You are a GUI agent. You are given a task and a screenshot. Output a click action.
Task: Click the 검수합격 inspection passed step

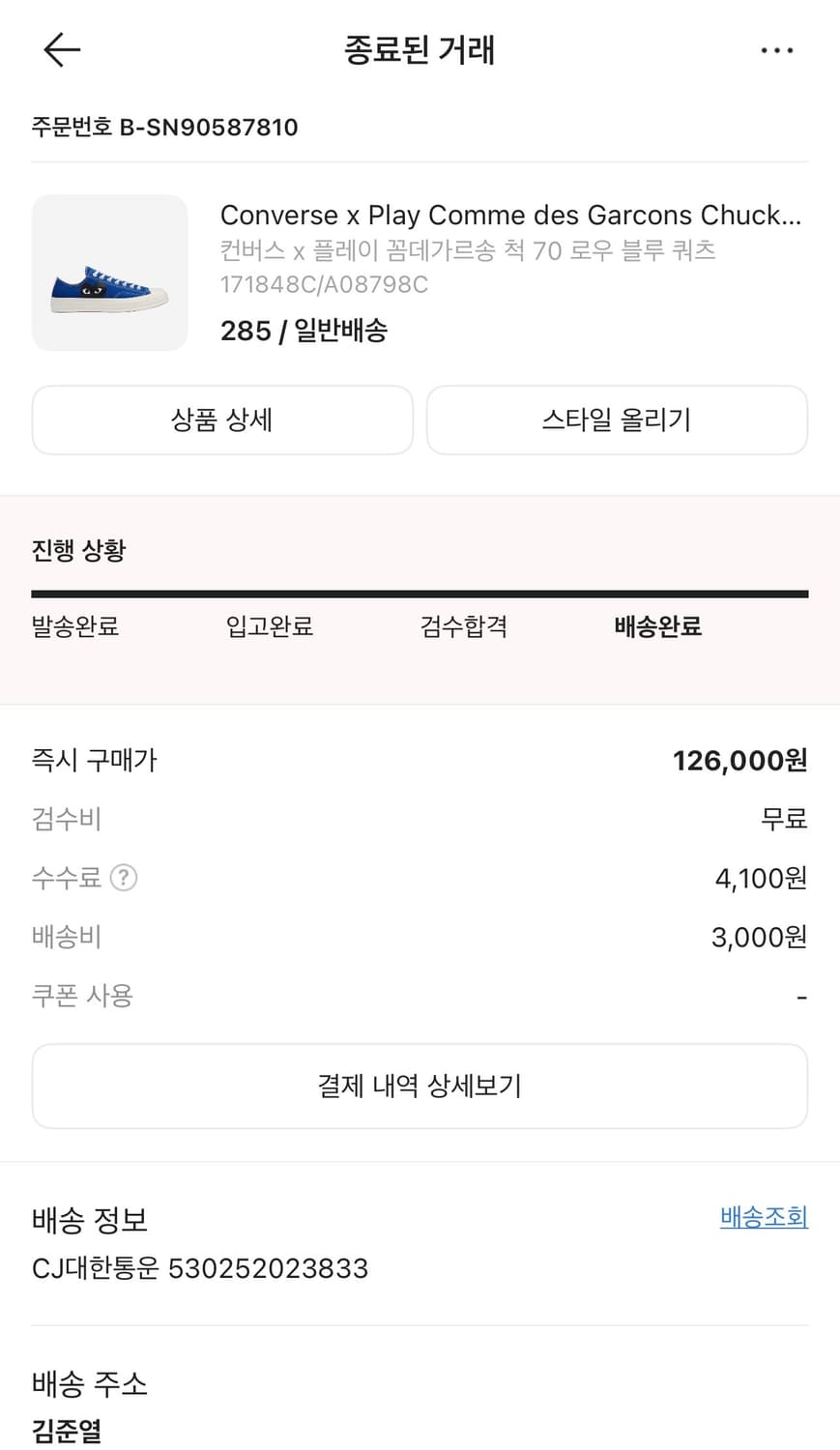click(463, 626)
